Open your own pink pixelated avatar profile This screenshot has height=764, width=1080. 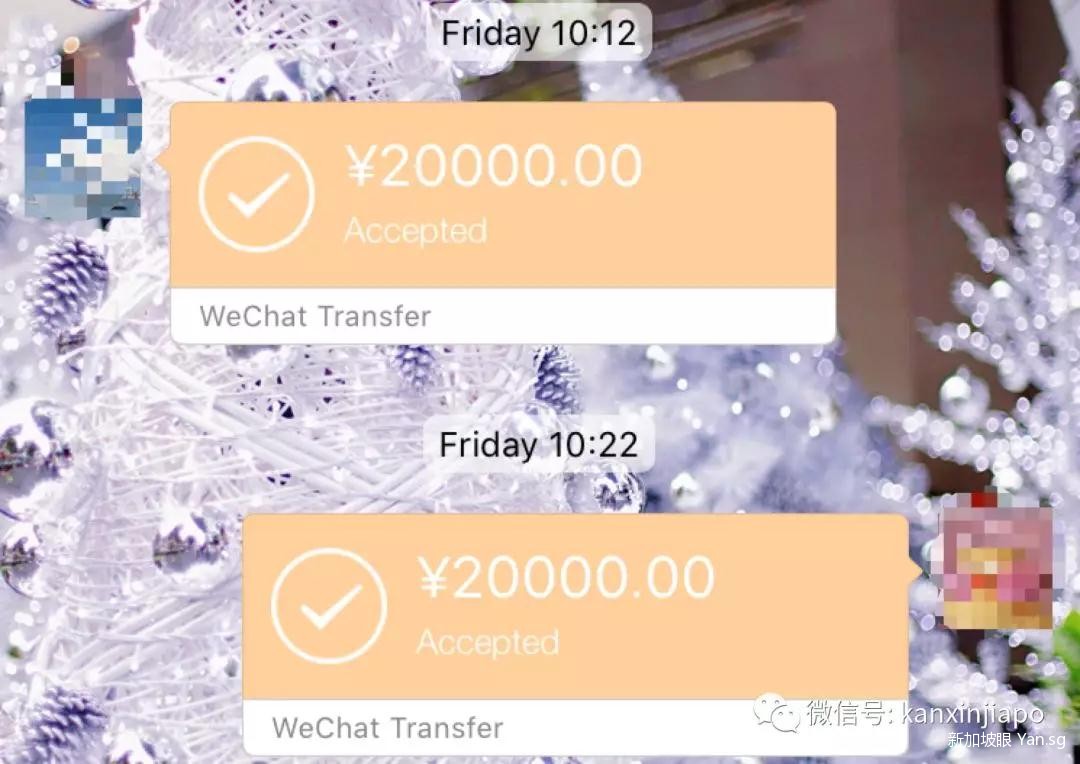998,568
